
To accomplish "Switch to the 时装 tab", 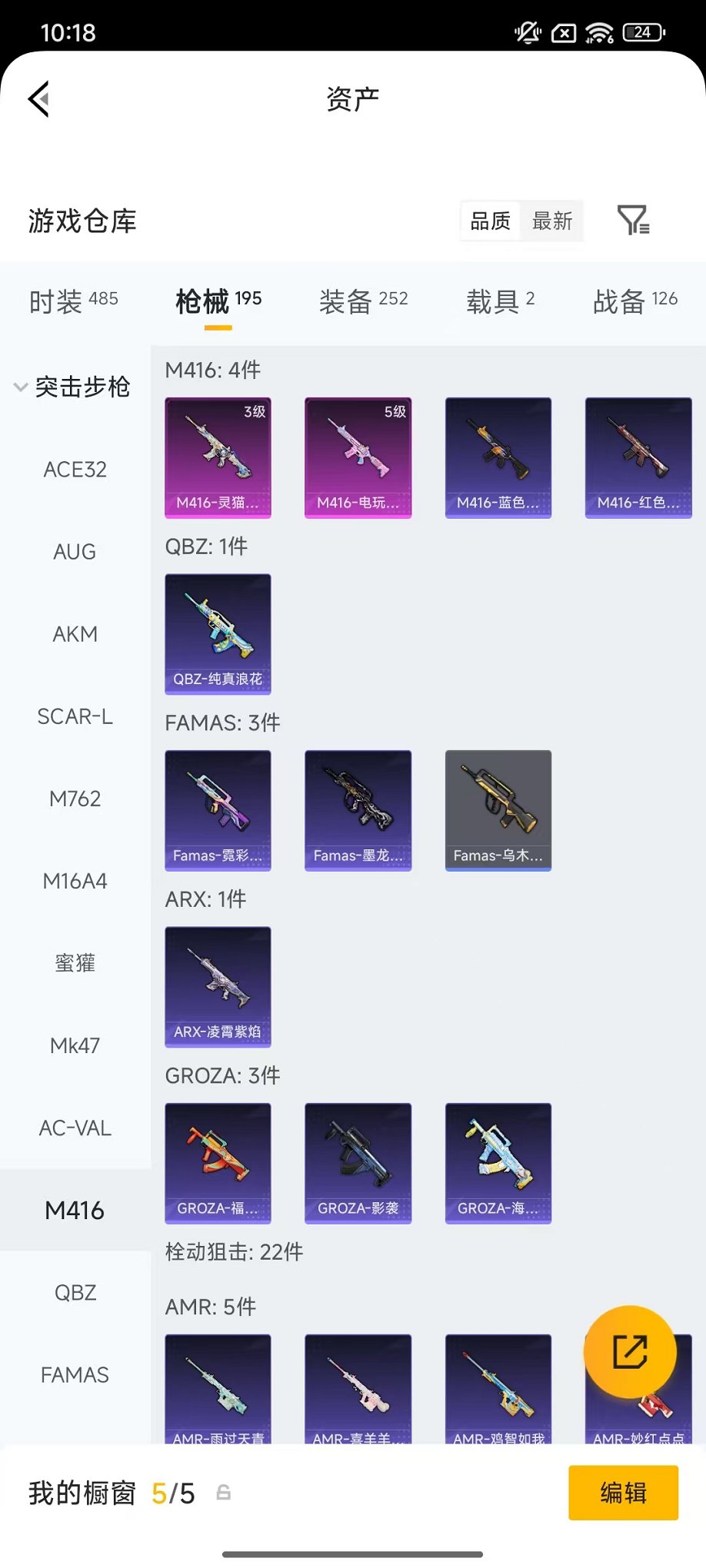I will 74,301.
